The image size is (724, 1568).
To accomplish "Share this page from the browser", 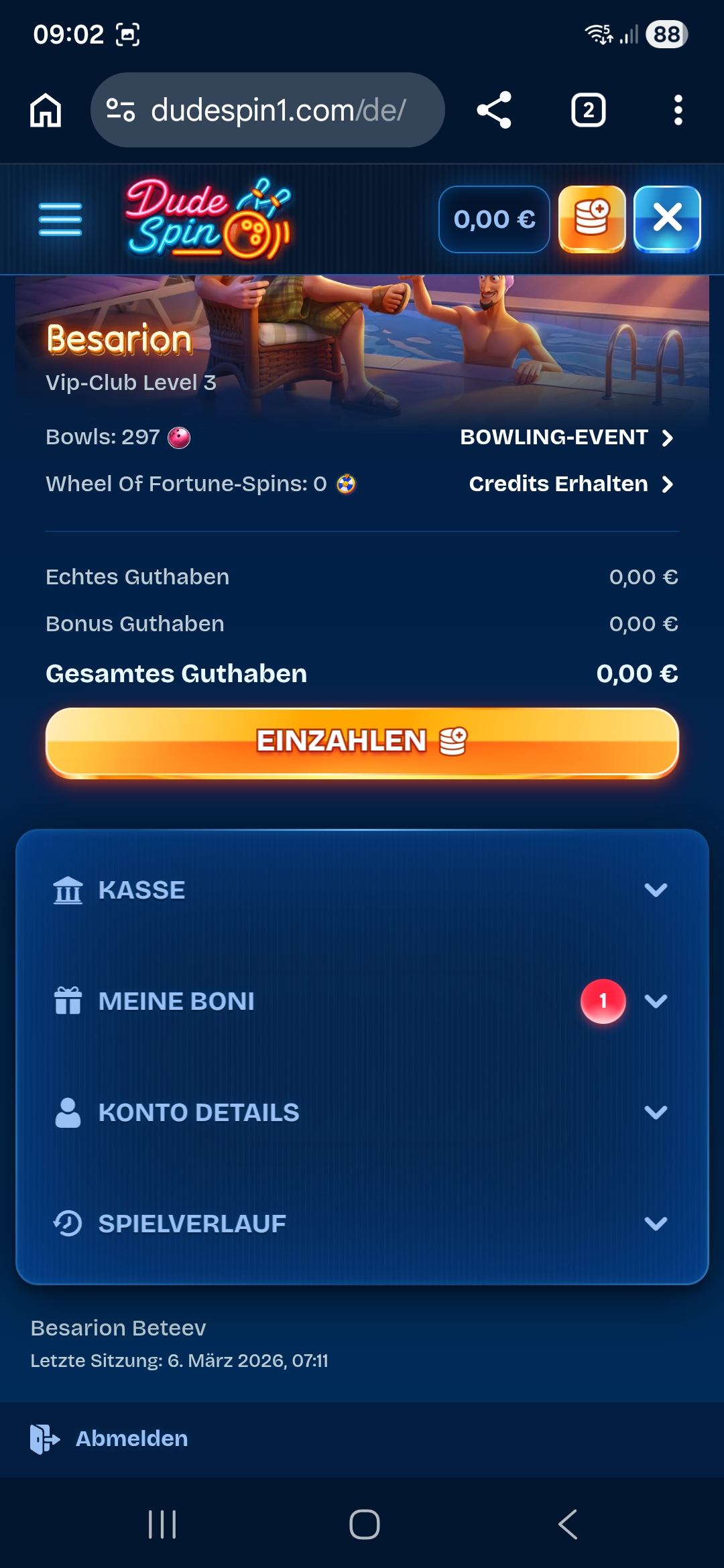I will pos(494,110).
